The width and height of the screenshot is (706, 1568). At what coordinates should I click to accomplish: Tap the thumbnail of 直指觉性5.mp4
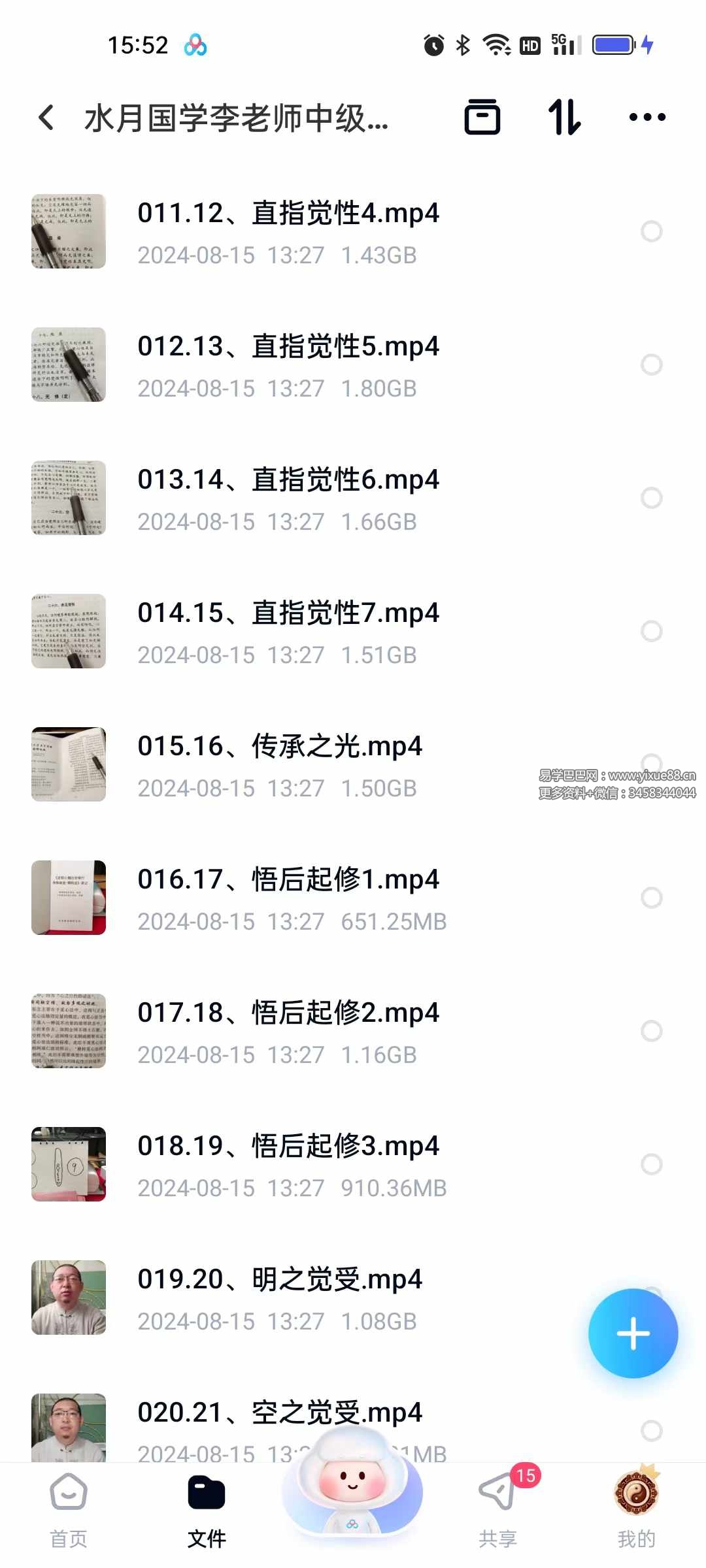click(69, 365)
